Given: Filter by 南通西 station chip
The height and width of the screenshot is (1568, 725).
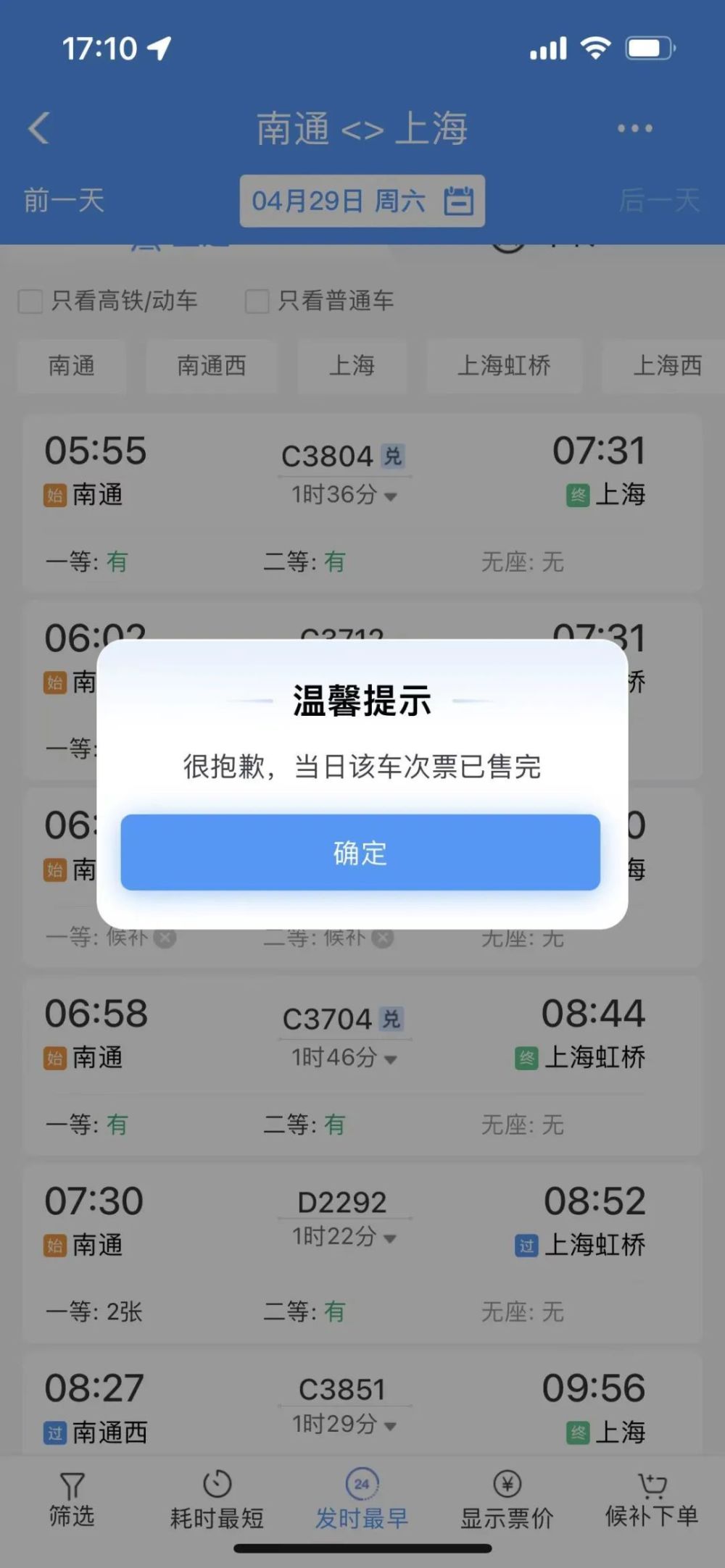Looking at the screenshot, I should [211, 366].
